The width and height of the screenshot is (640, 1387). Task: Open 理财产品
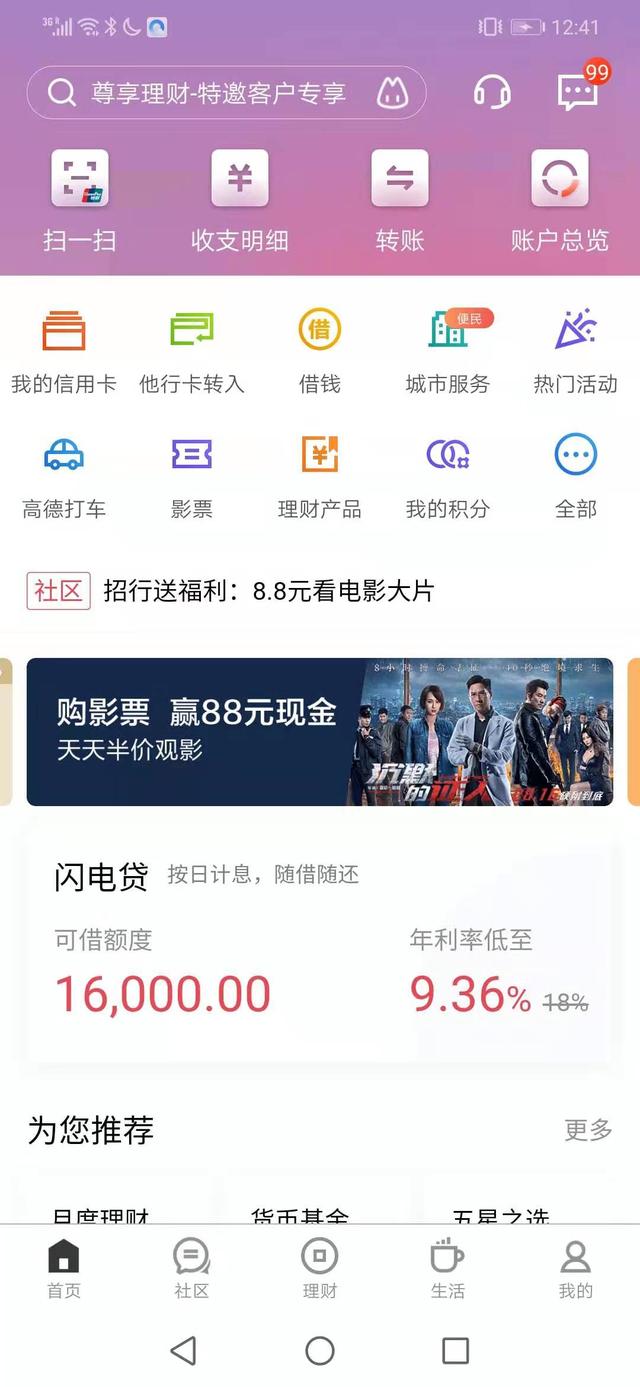coord(320,477)
